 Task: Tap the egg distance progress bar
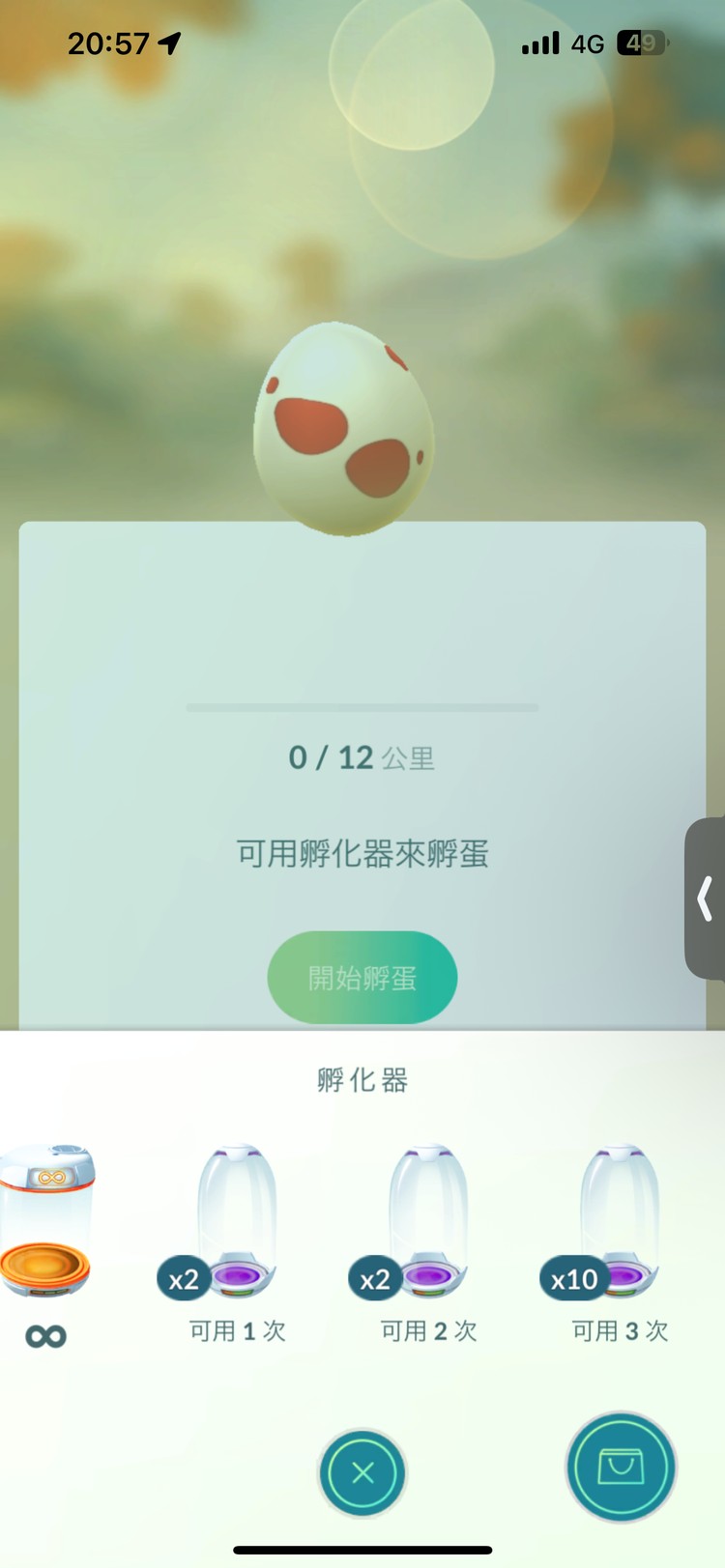(x=362, y=707)
